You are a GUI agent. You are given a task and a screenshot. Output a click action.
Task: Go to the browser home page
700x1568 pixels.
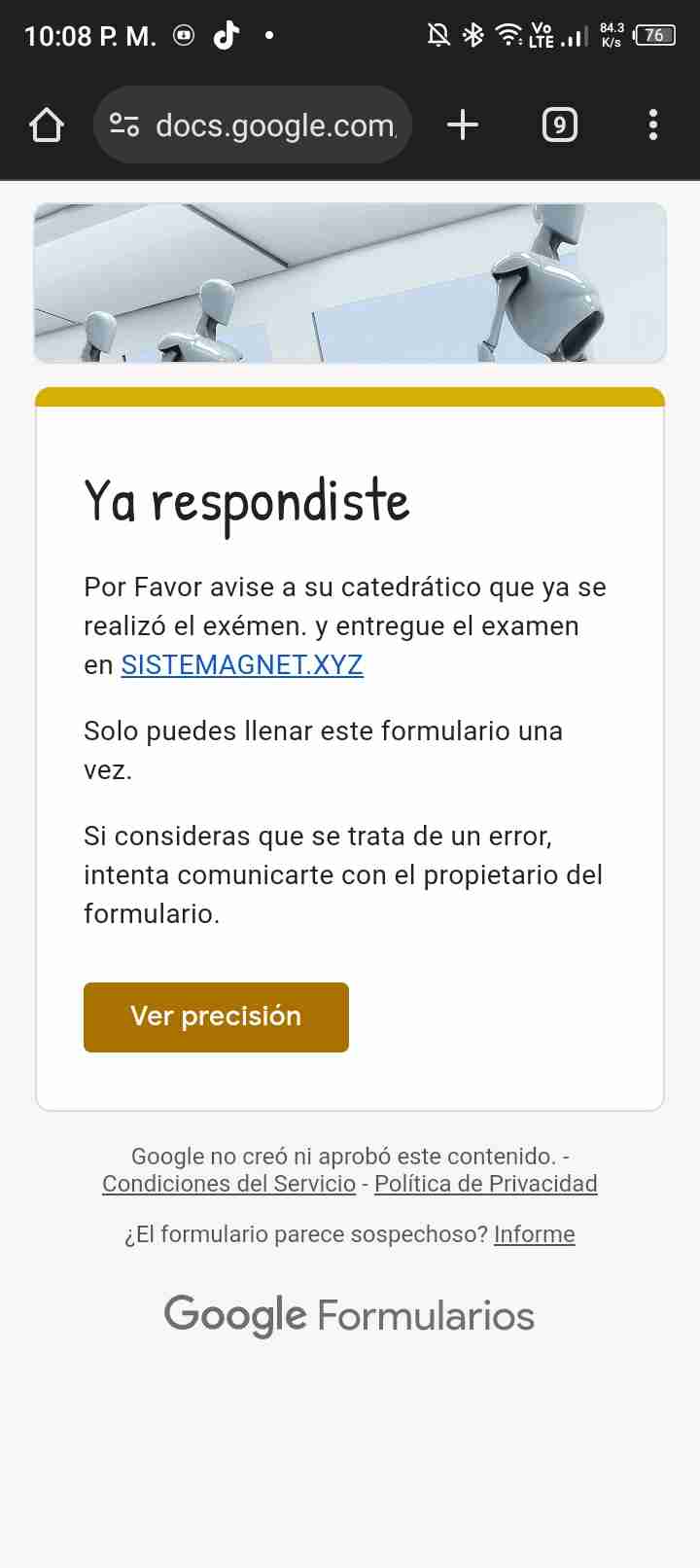coord(47,125)
